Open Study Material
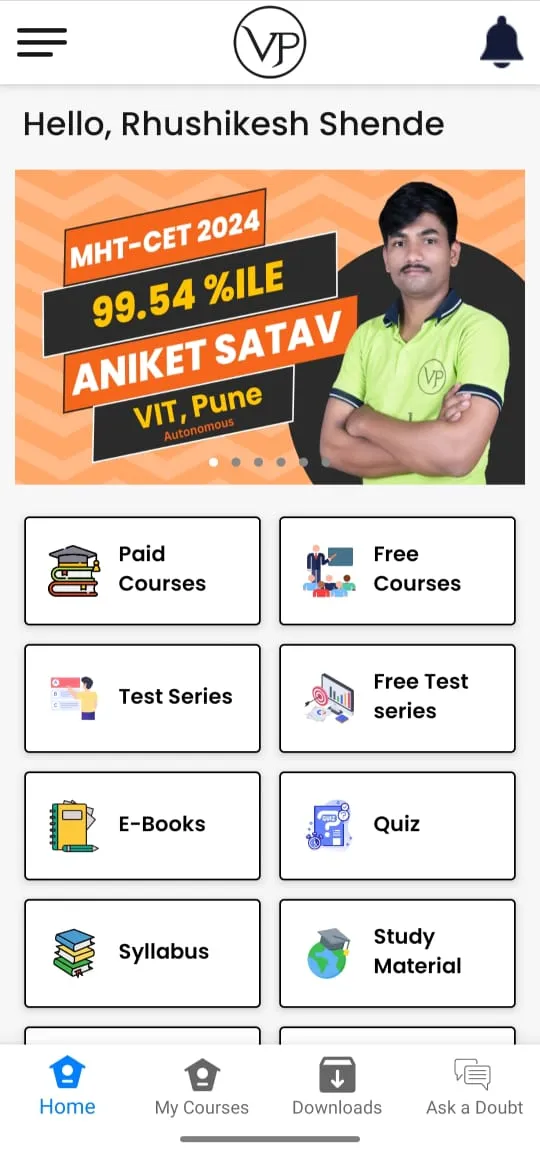 397,953
